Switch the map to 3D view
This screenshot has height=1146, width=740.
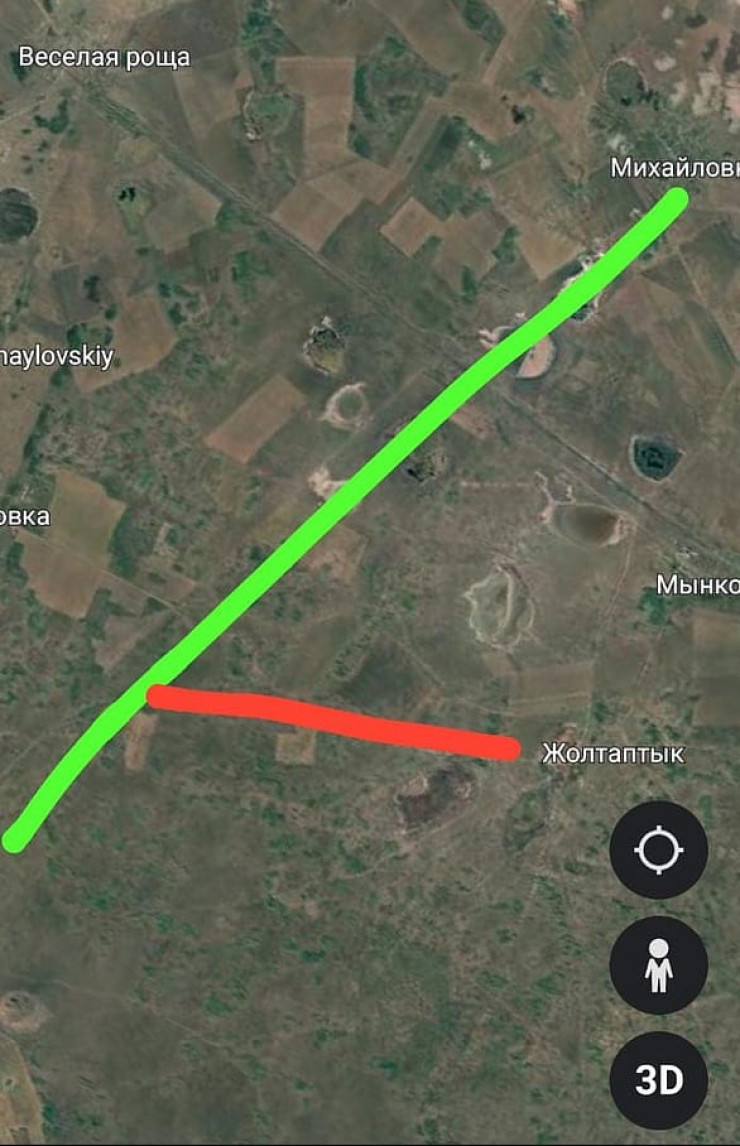(658, 1081)
